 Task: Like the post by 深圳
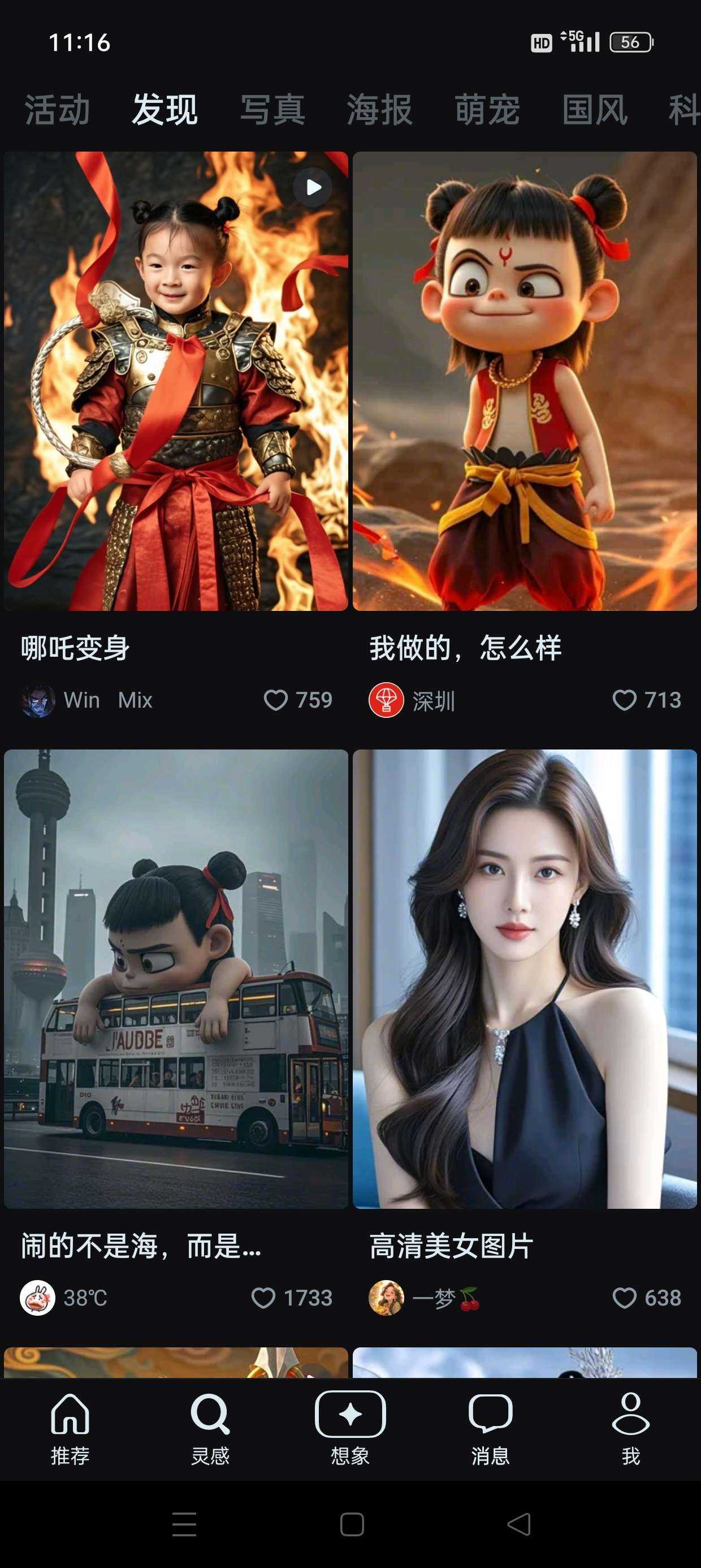[624, 700]
